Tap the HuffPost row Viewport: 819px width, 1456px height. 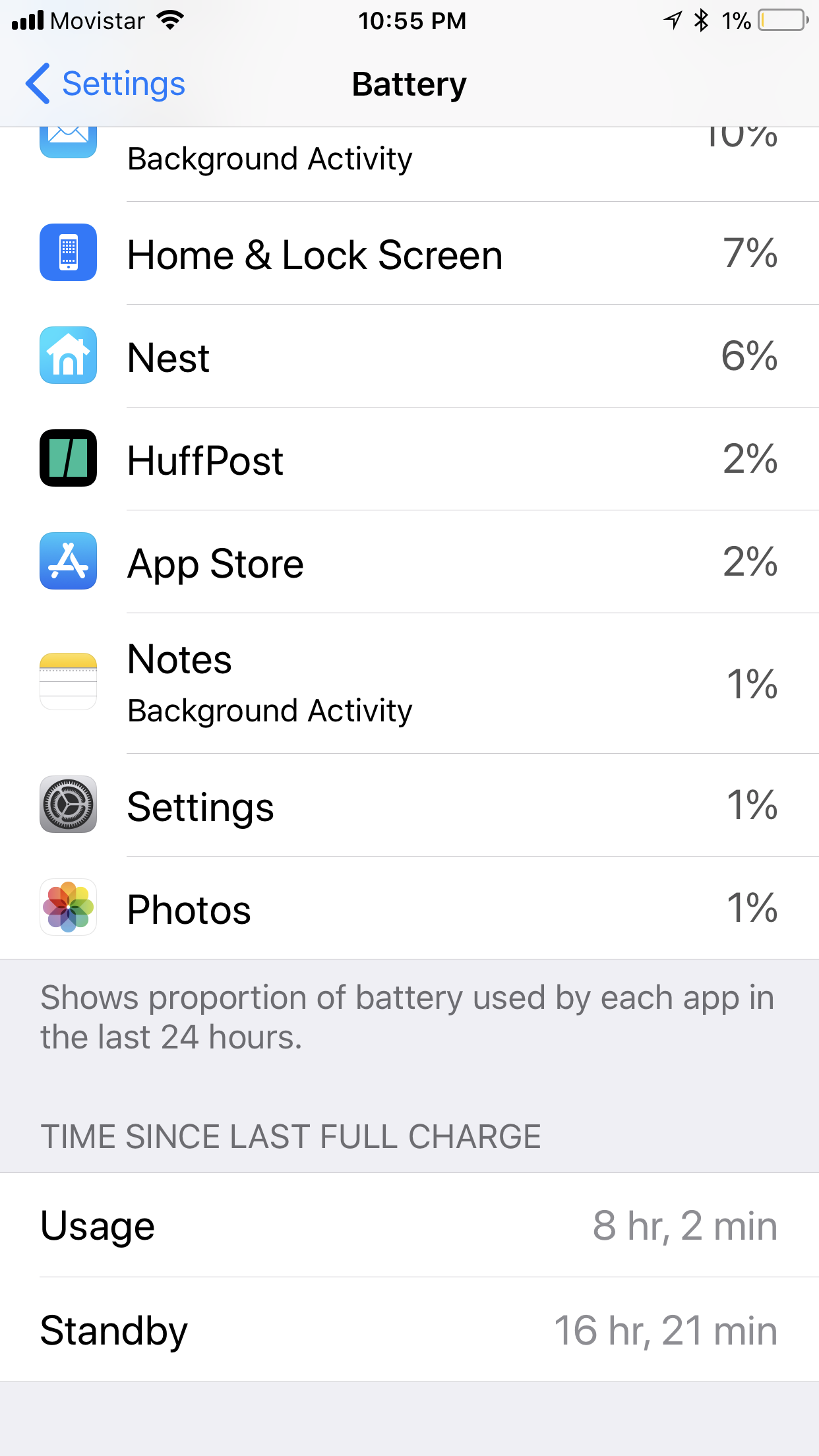point(409,459)
